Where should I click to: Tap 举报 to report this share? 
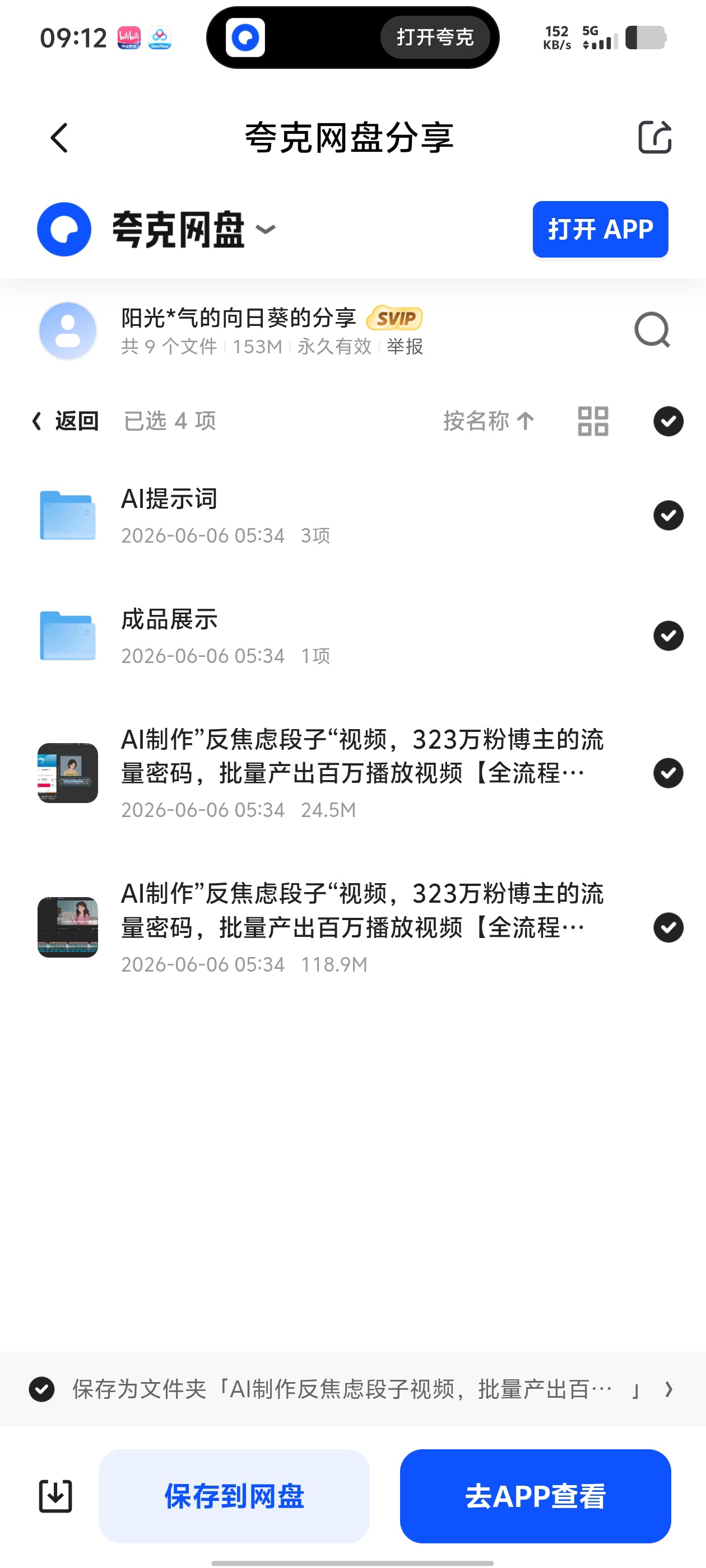pos(405,346)
